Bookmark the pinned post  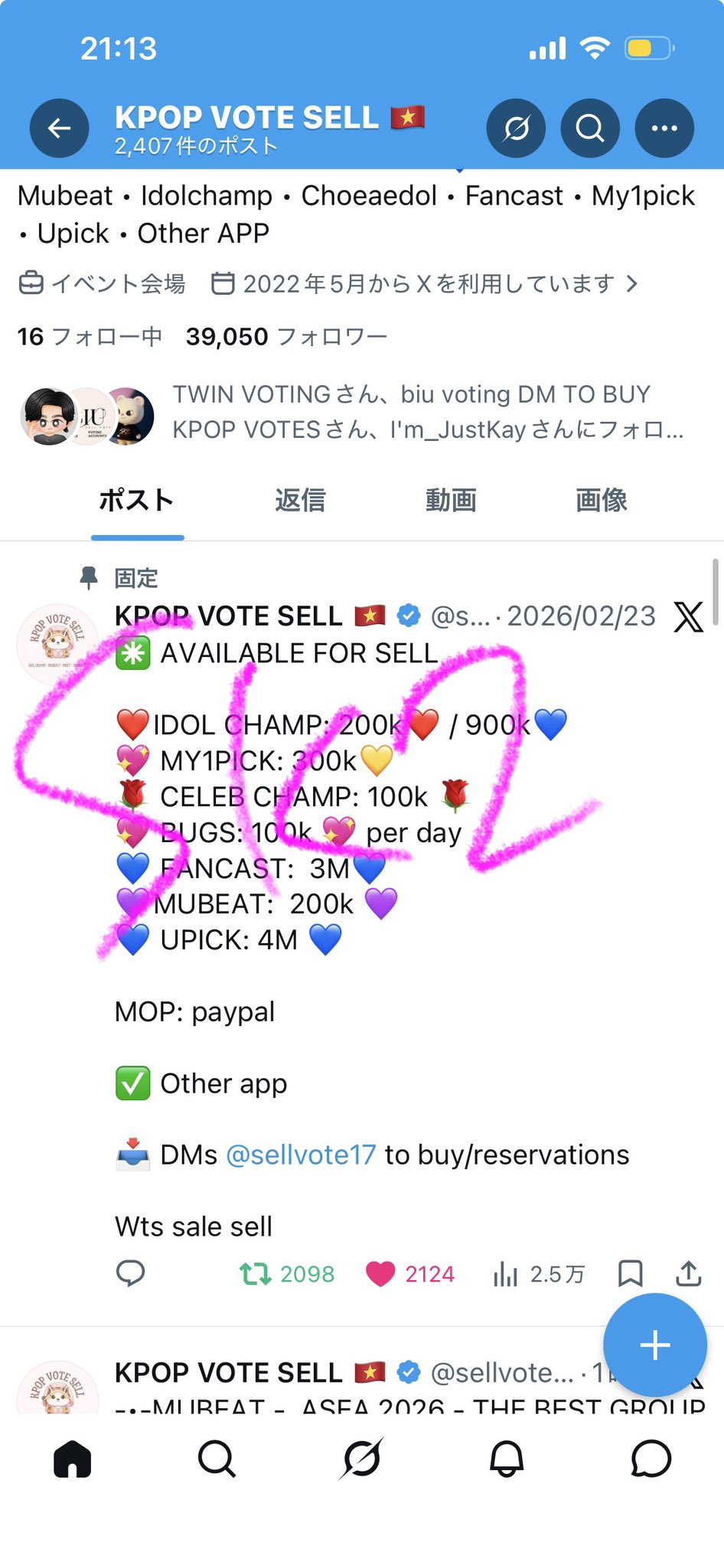(630, 1273)
